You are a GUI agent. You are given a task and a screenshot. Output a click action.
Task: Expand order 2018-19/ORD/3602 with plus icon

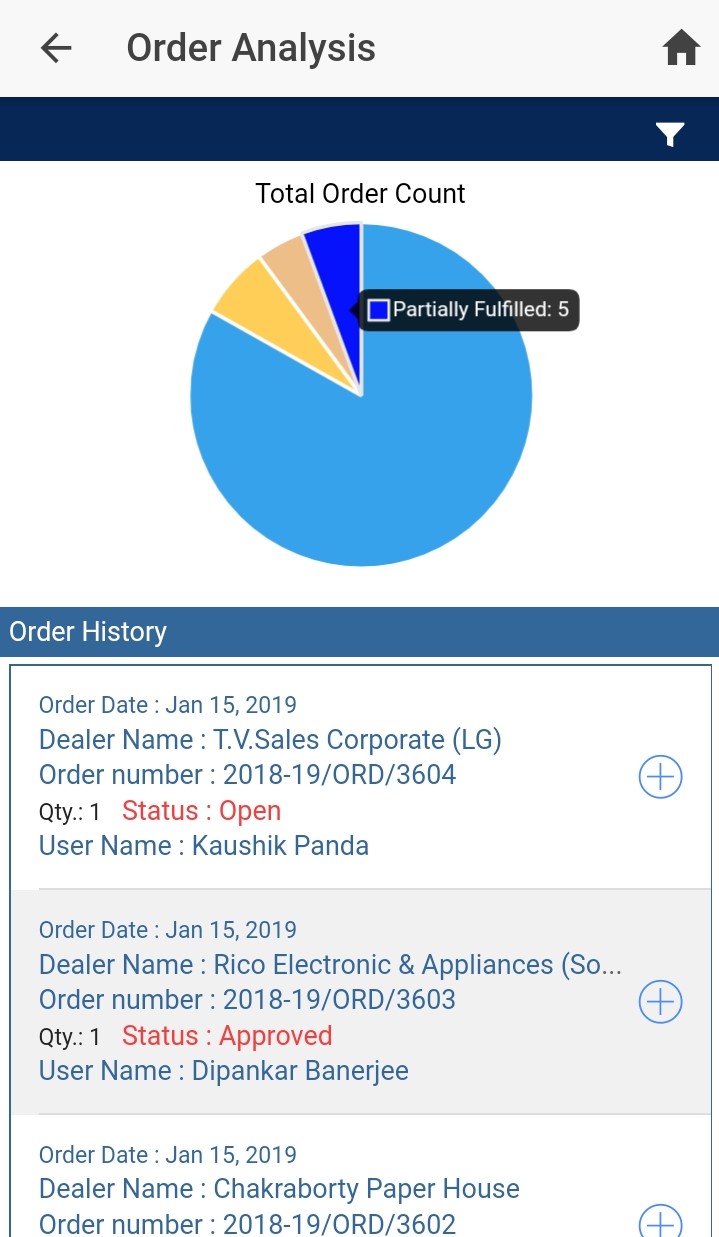[x=660, y=1222]
